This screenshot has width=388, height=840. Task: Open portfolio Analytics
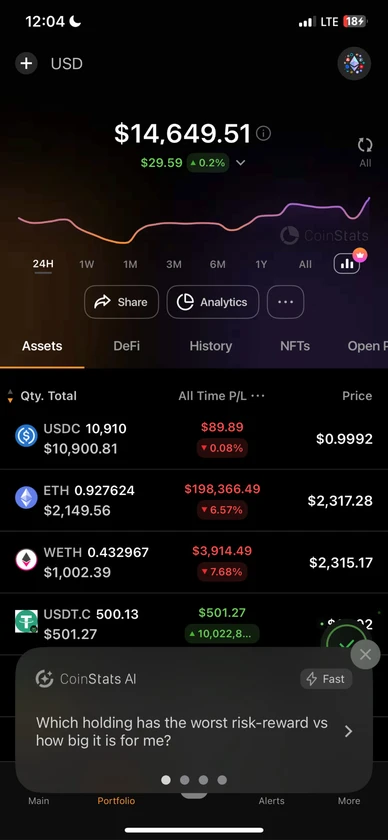point(213,302)
